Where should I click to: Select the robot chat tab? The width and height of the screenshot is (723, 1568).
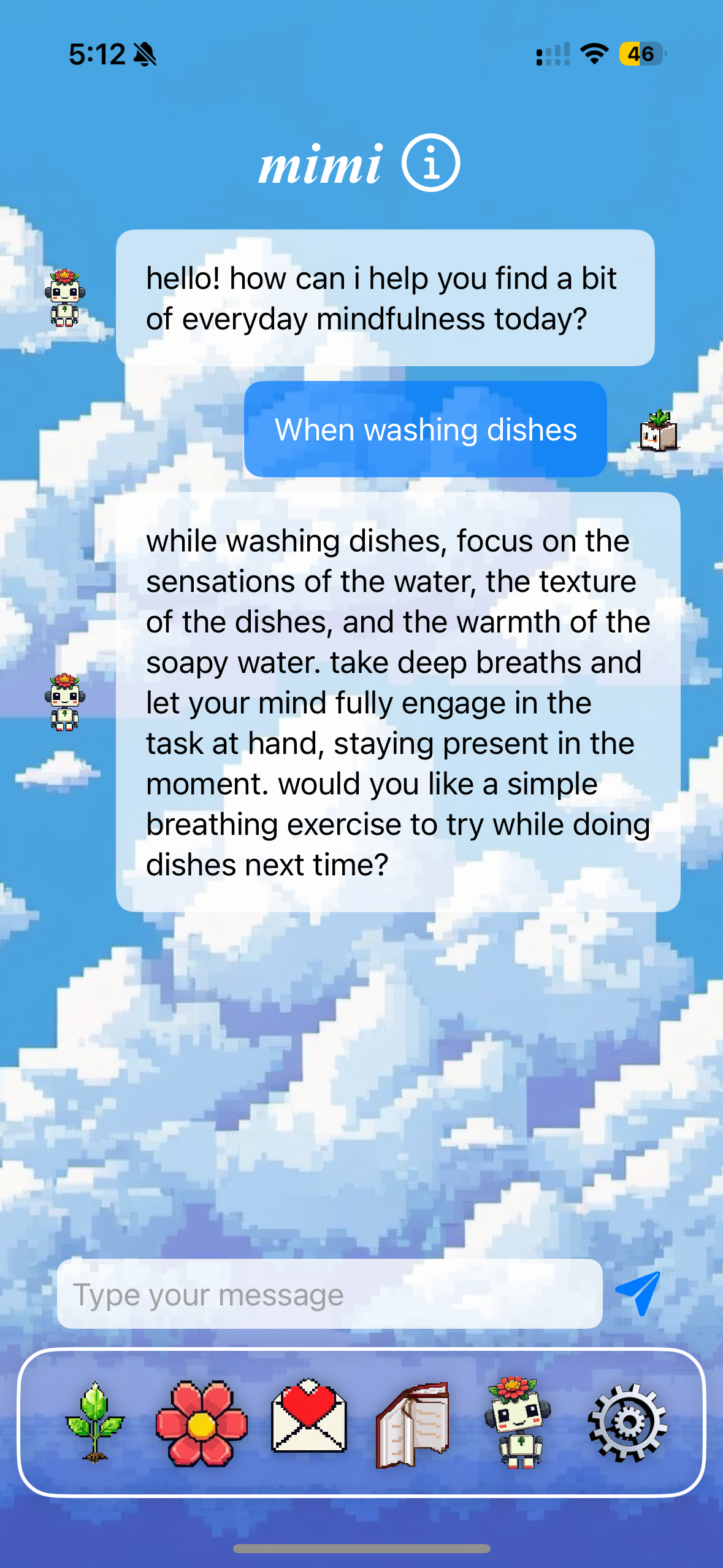[x=518, y=1422]
